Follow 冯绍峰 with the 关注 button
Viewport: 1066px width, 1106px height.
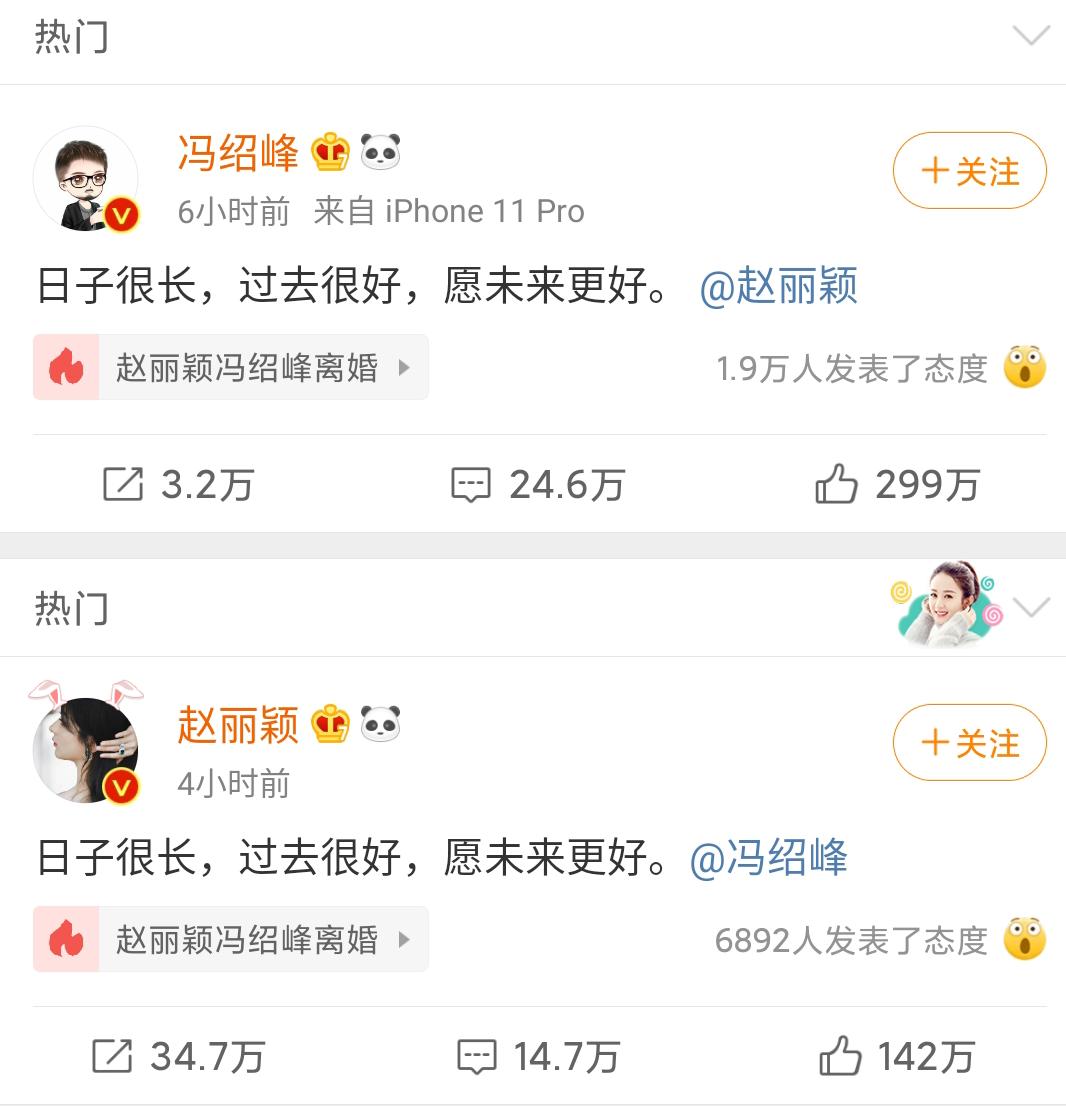point(968,171)
